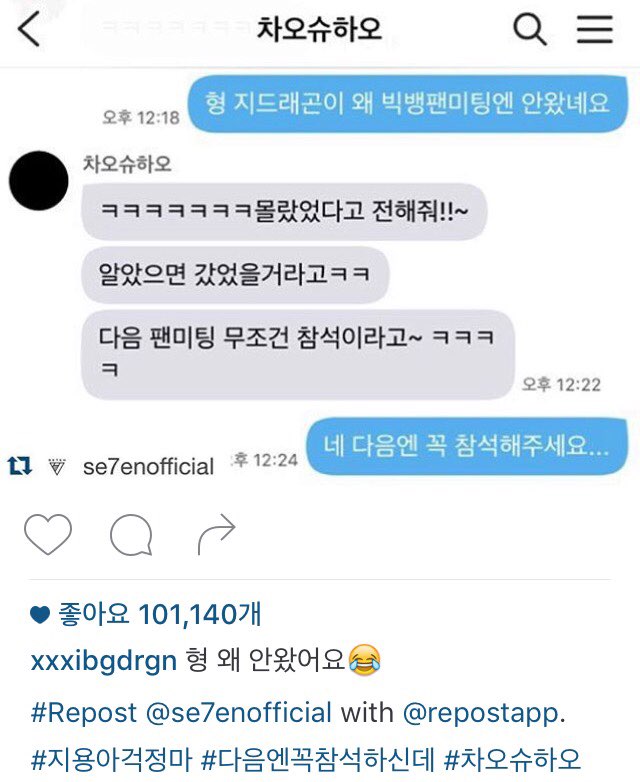Open the @repostapp mention

pos(482,713)
